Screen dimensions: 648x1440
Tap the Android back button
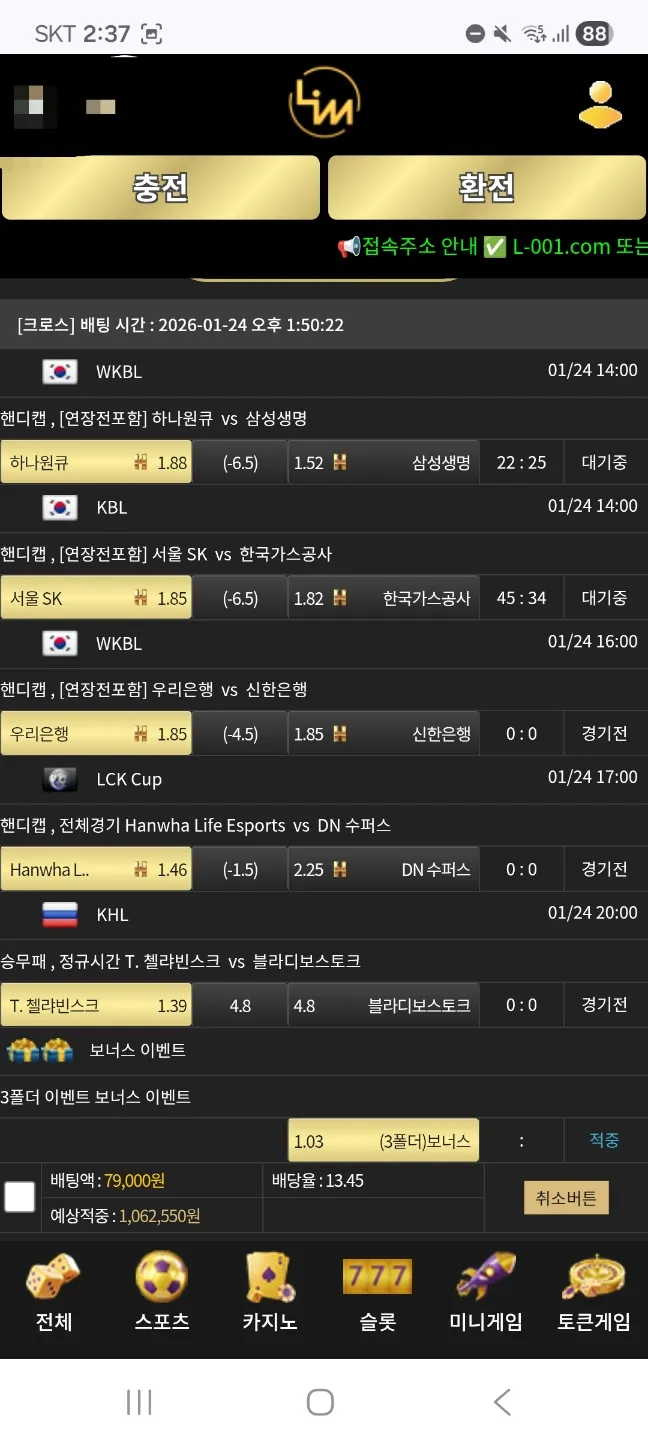click(x=502, y=1402)
